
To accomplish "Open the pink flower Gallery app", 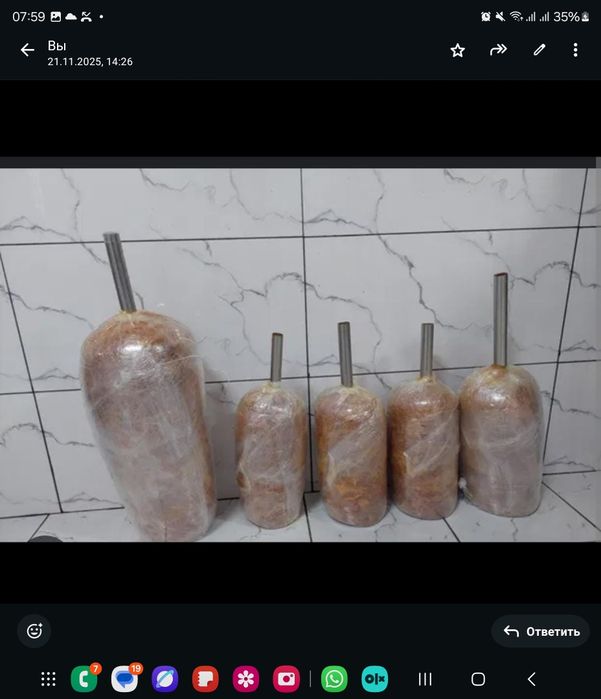I will [x=245, y=679].
